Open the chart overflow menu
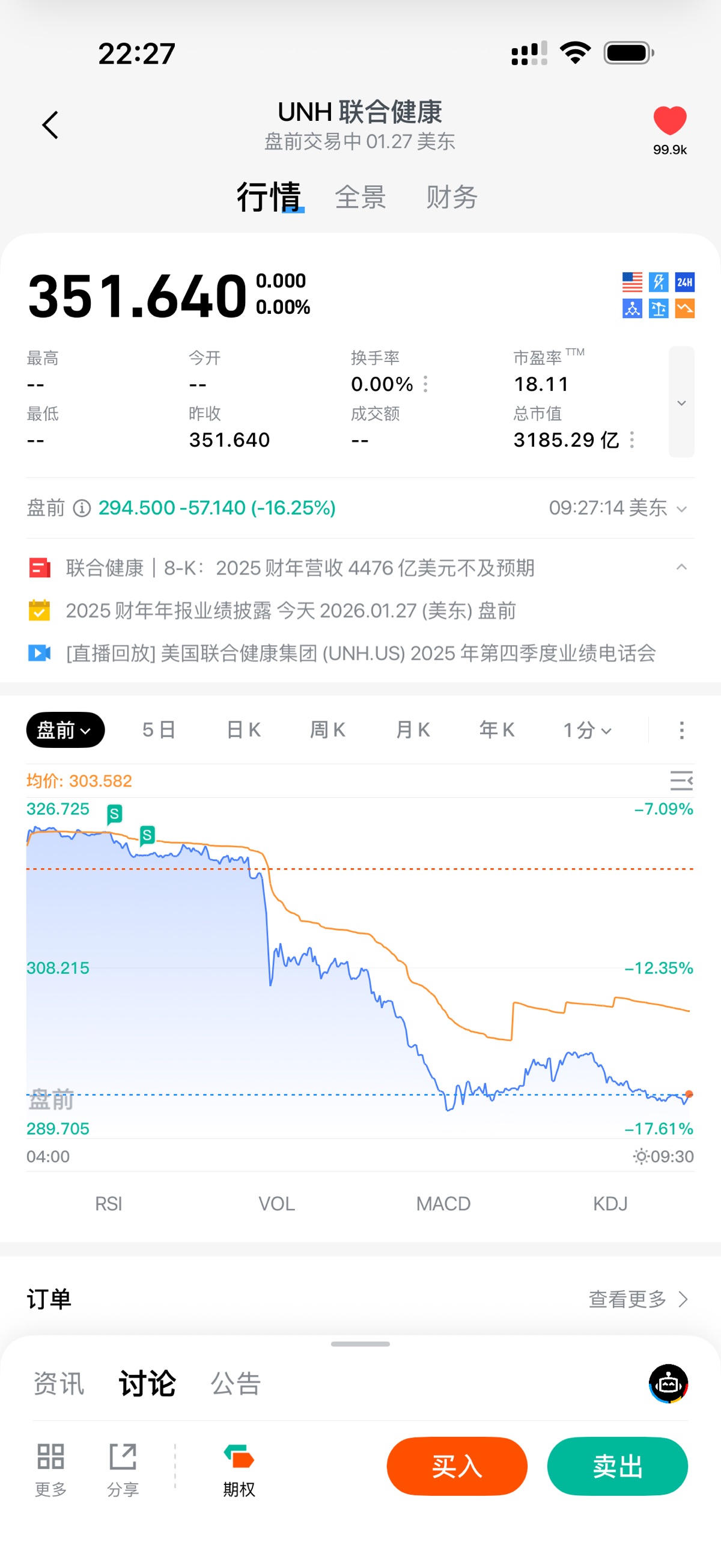The height and width of the screenshot is (1568, 721). click(x=681, y=730)
